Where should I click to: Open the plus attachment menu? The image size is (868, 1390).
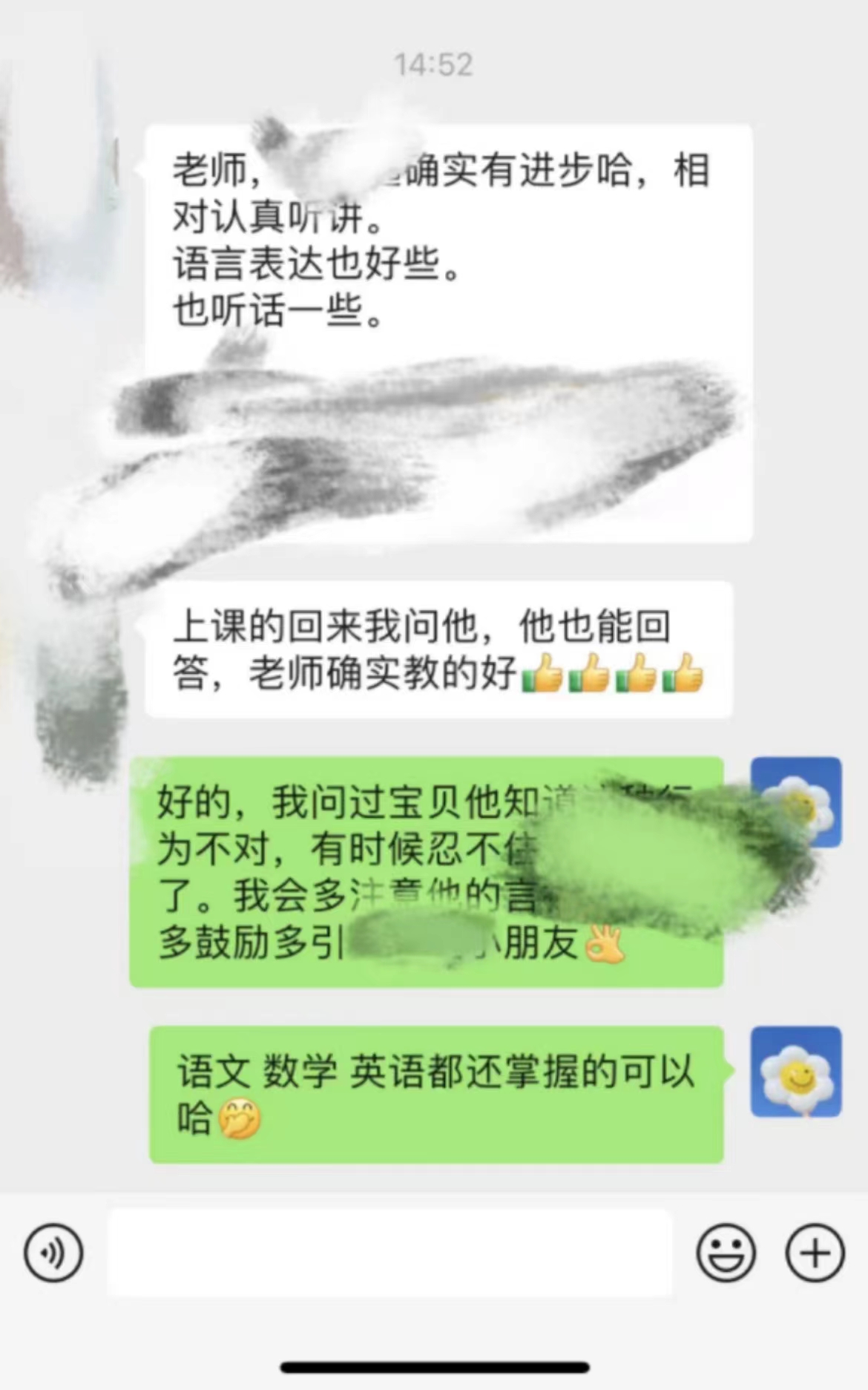click(x=815, y=1253)
